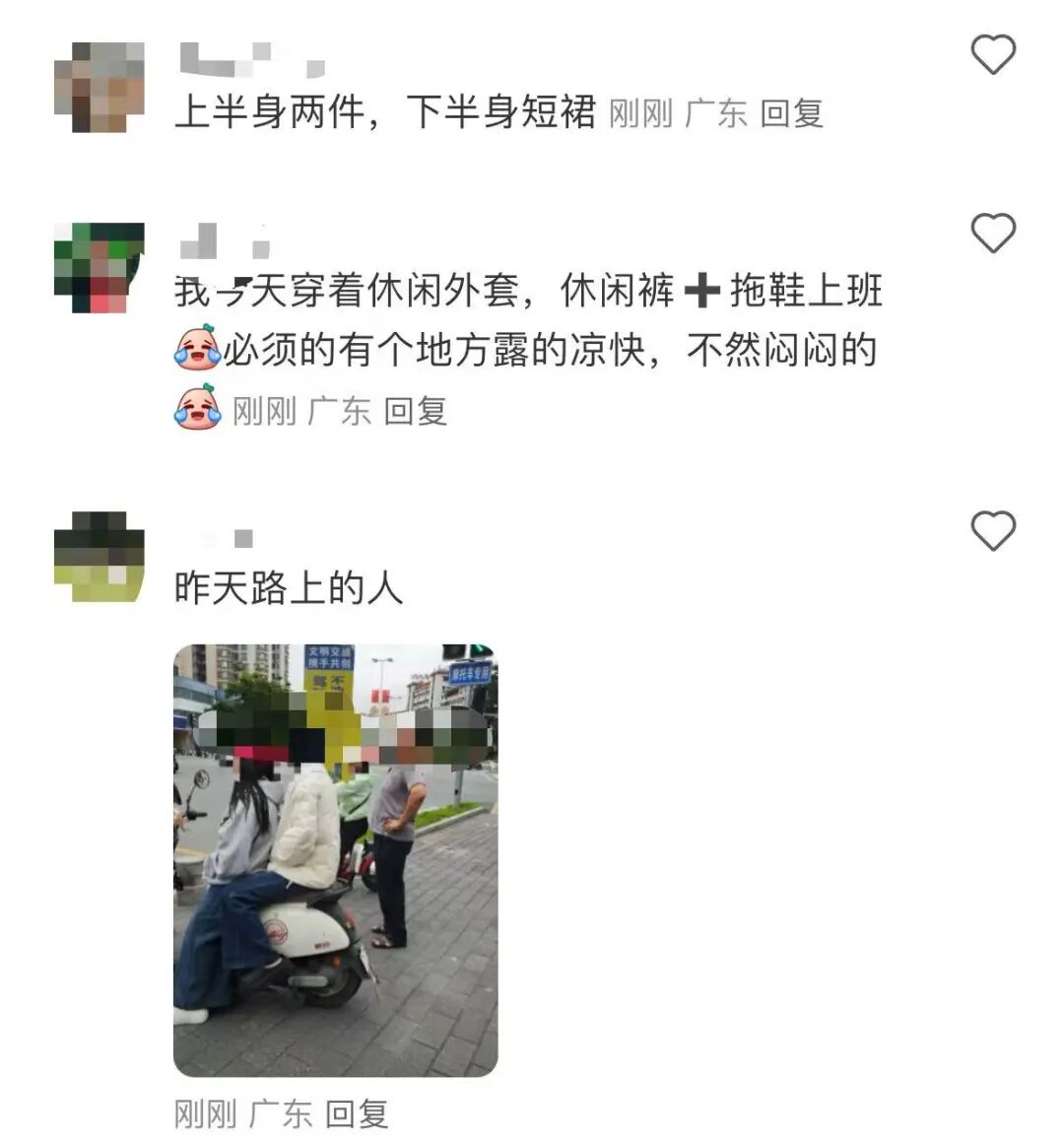This screenshot has width=1064, height=1146.
Task: View profile of the 休闲外套 commenter
Action: [100, 267]
